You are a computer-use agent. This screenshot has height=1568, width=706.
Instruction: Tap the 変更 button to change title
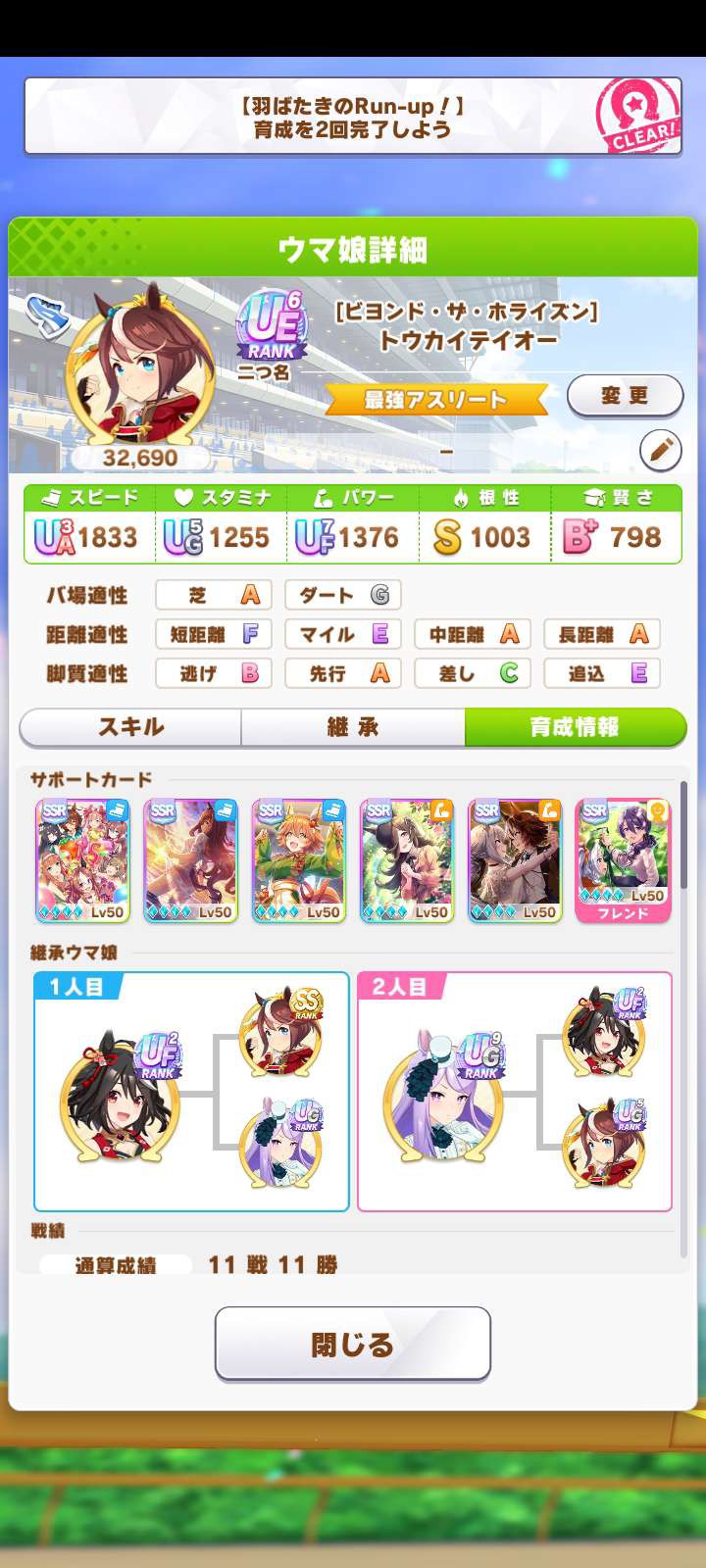click(625, 396)
